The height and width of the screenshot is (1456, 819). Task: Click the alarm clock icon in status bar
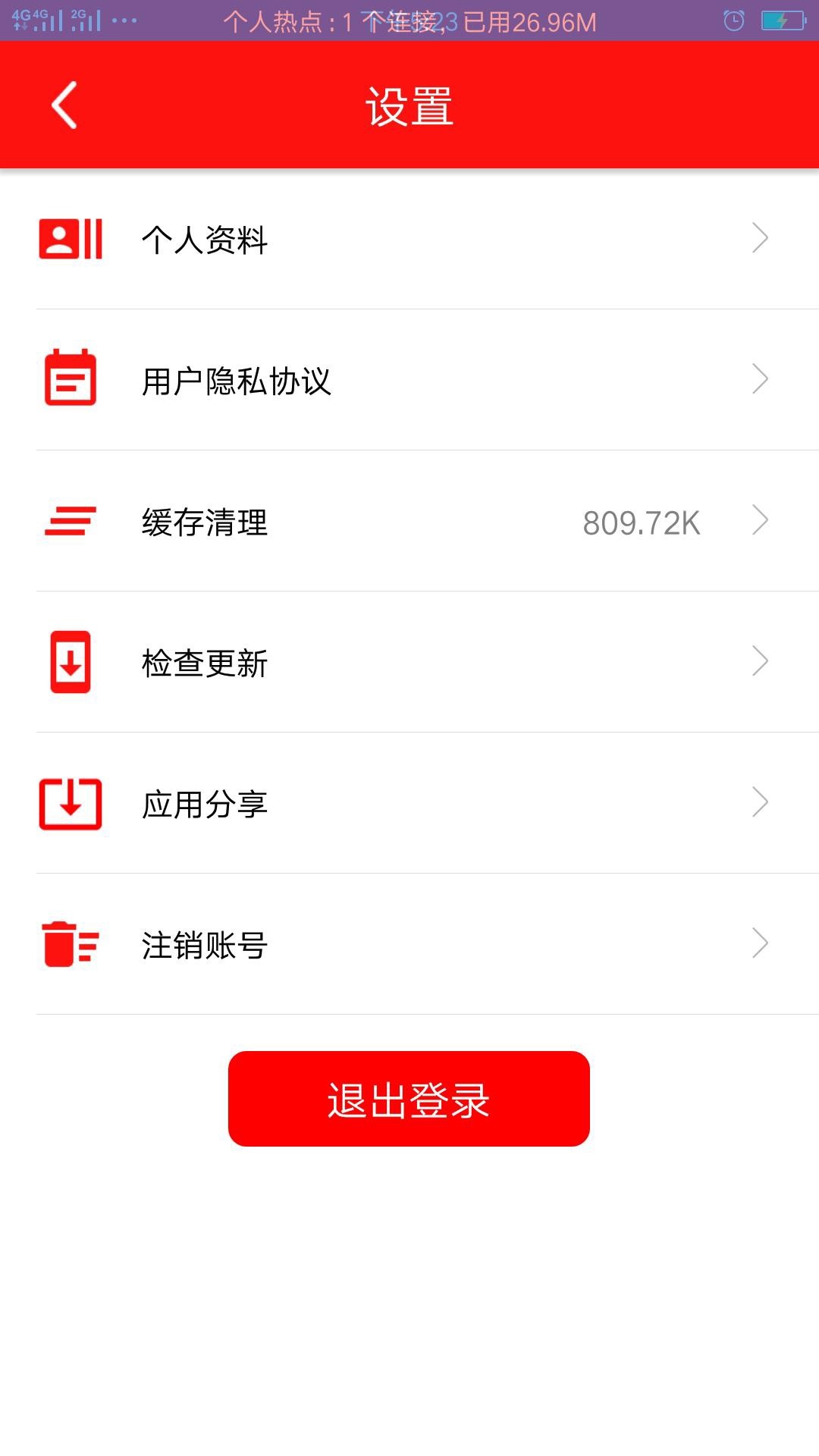click(x=733, y=19)
